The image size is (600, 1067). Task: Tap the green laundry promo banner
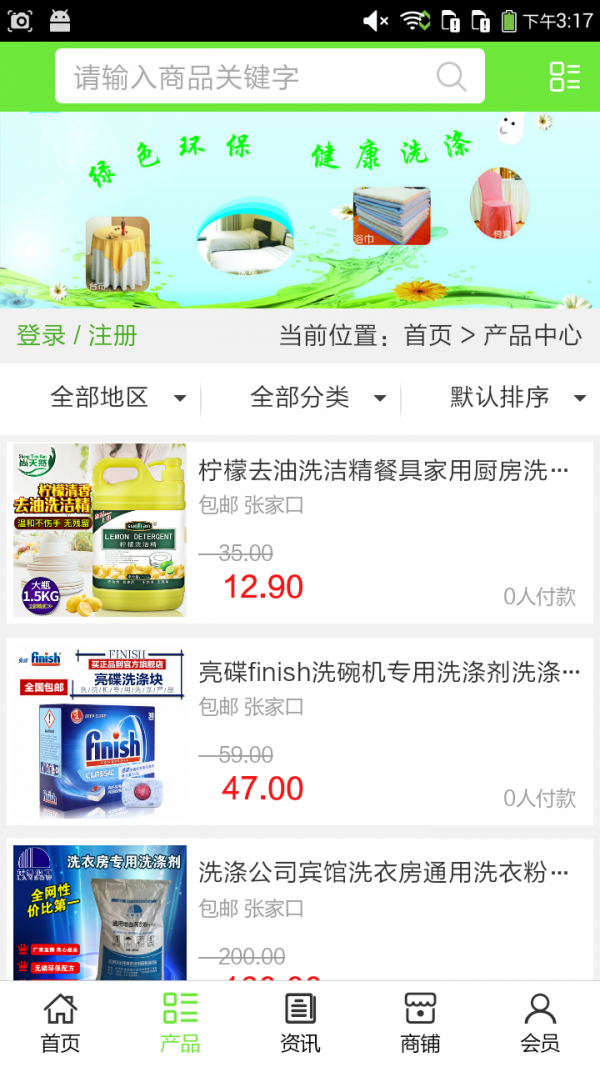click(x=300, y=209)
